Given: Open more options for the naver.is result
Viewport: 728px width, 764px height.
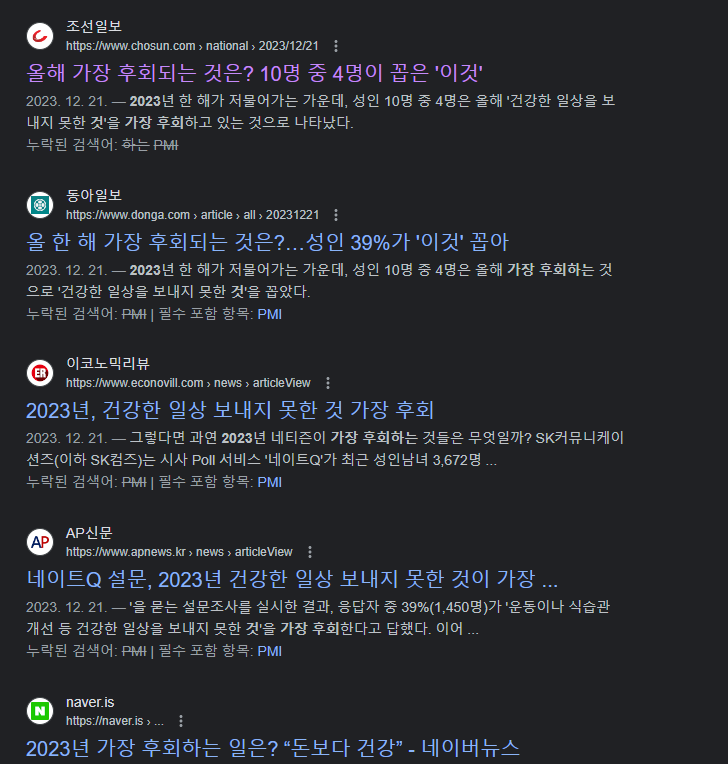Looking at the screenshot, I should click(181, 721).
